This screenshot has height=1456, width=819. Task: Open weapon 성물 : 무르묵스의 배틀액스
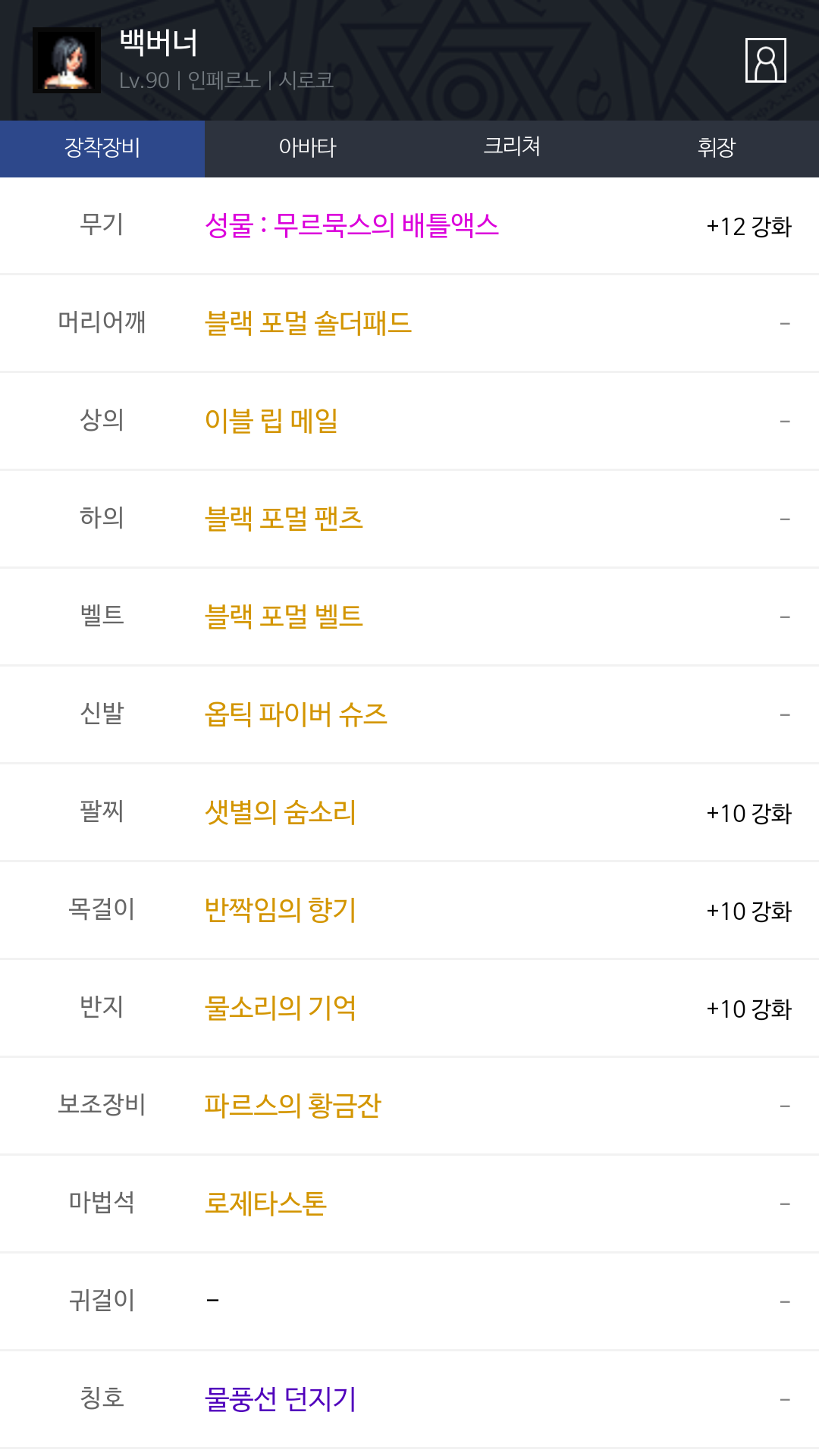352,226
